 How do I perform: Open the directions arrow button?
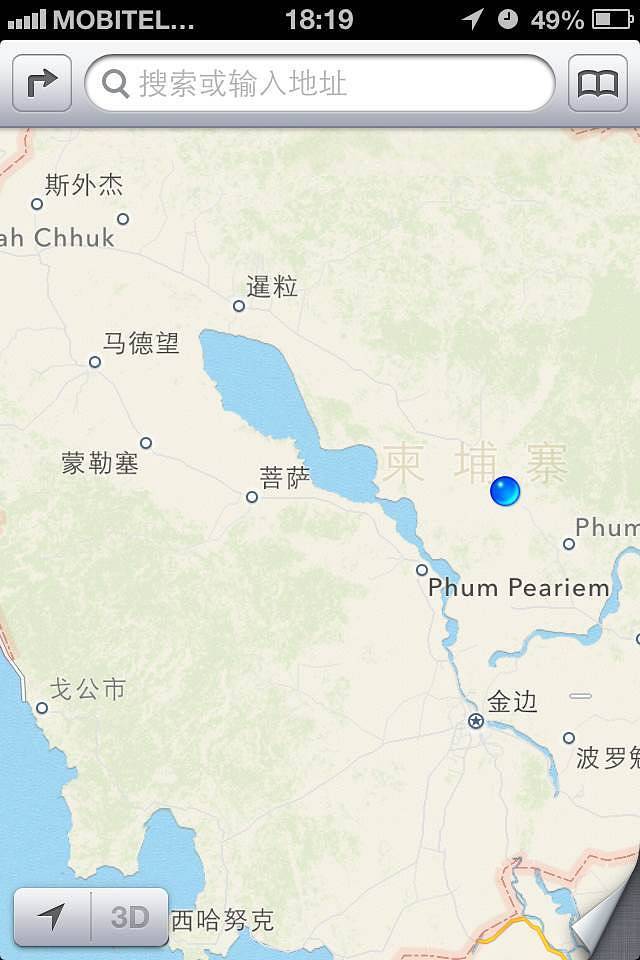click(x=42, y=84)
